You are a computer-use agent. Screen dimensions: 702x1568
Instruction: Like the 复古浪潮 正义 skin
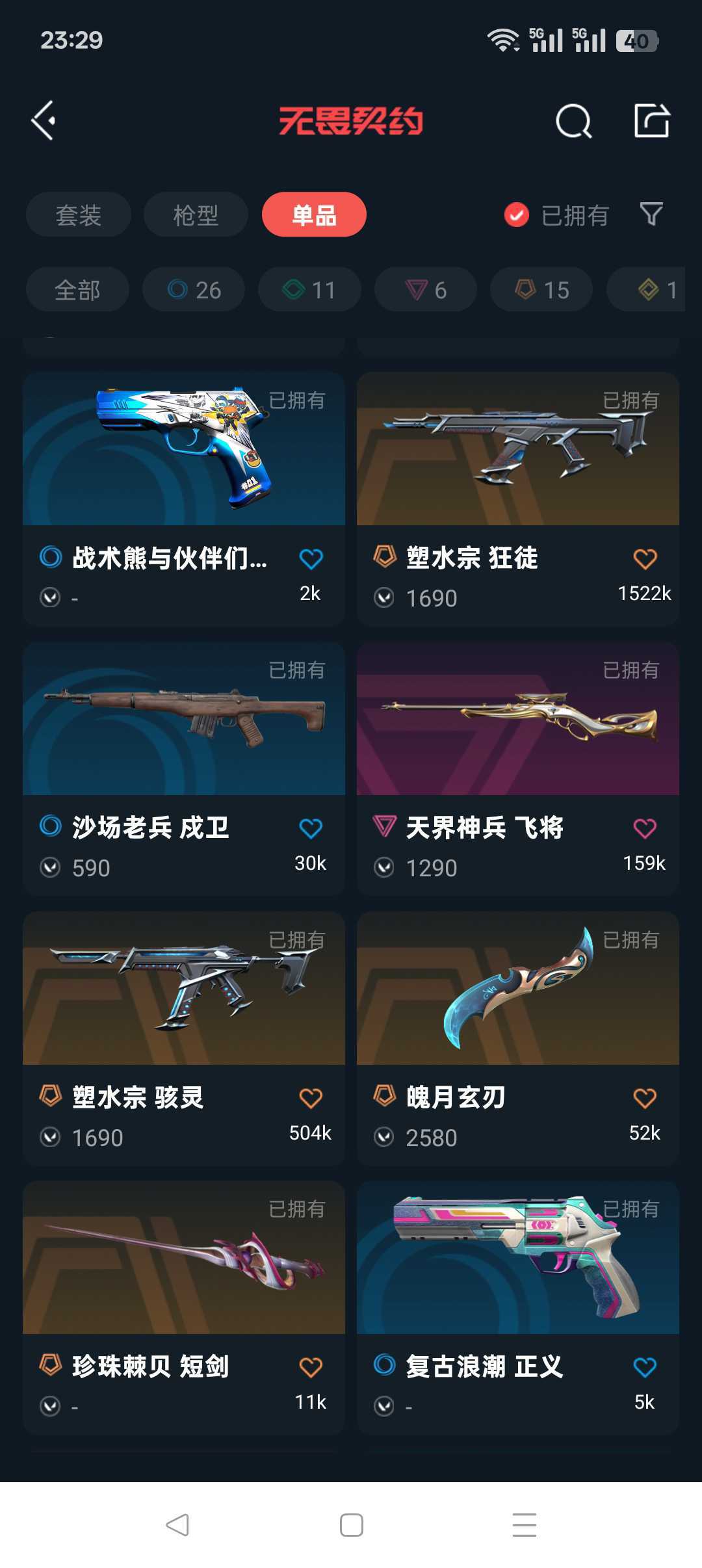pyautogui.click(x=644, y=1367)
